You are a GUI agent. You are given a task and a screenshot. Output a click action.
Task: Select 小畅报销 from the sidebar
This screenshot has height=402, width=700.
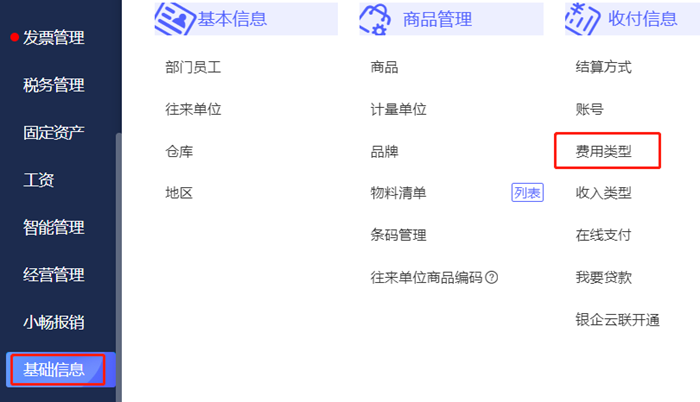pos(53,322)
